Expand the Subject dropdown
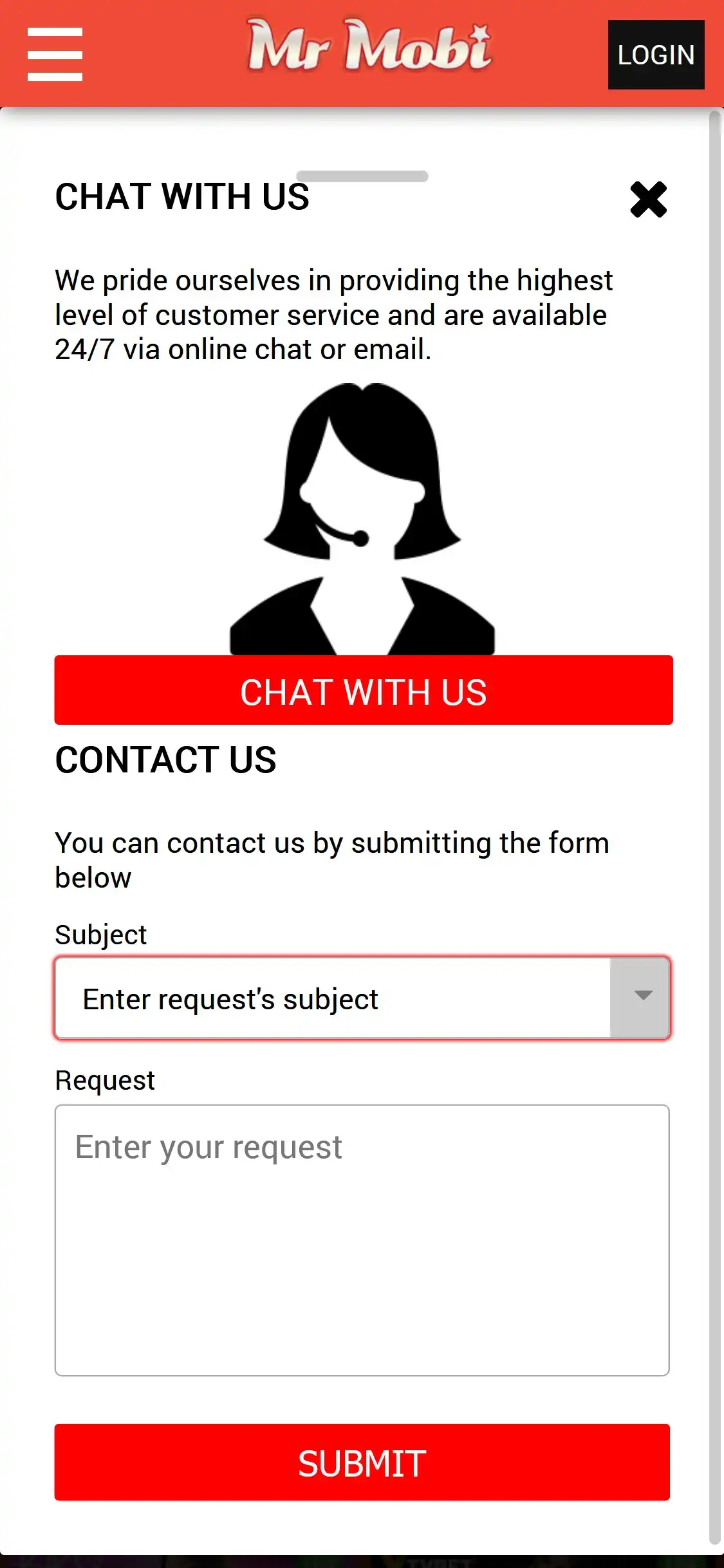This screenshot has width=724, height=1568. click(x=640, y=998)
